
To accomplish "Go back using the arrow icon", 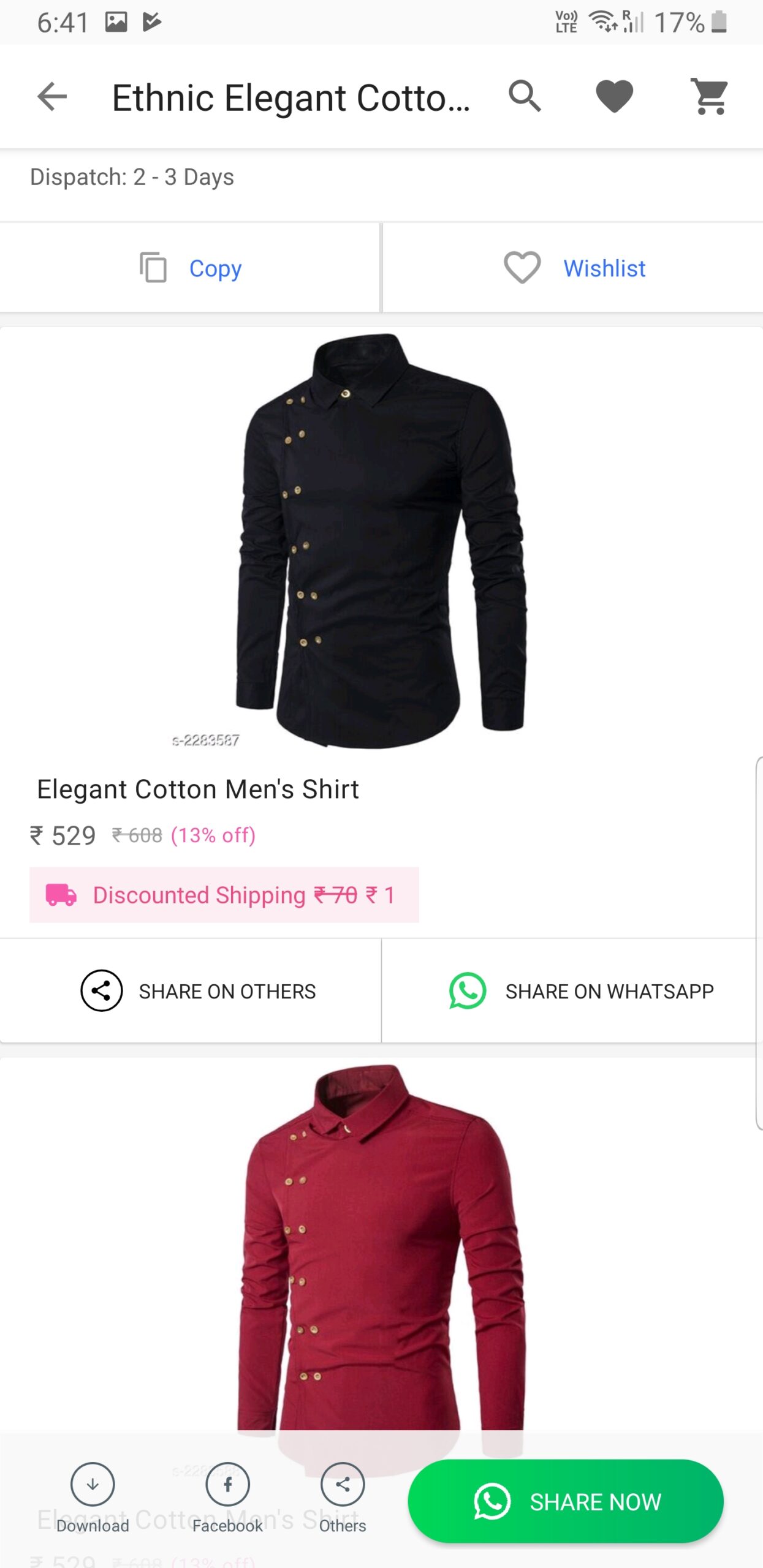I will 52,97.
